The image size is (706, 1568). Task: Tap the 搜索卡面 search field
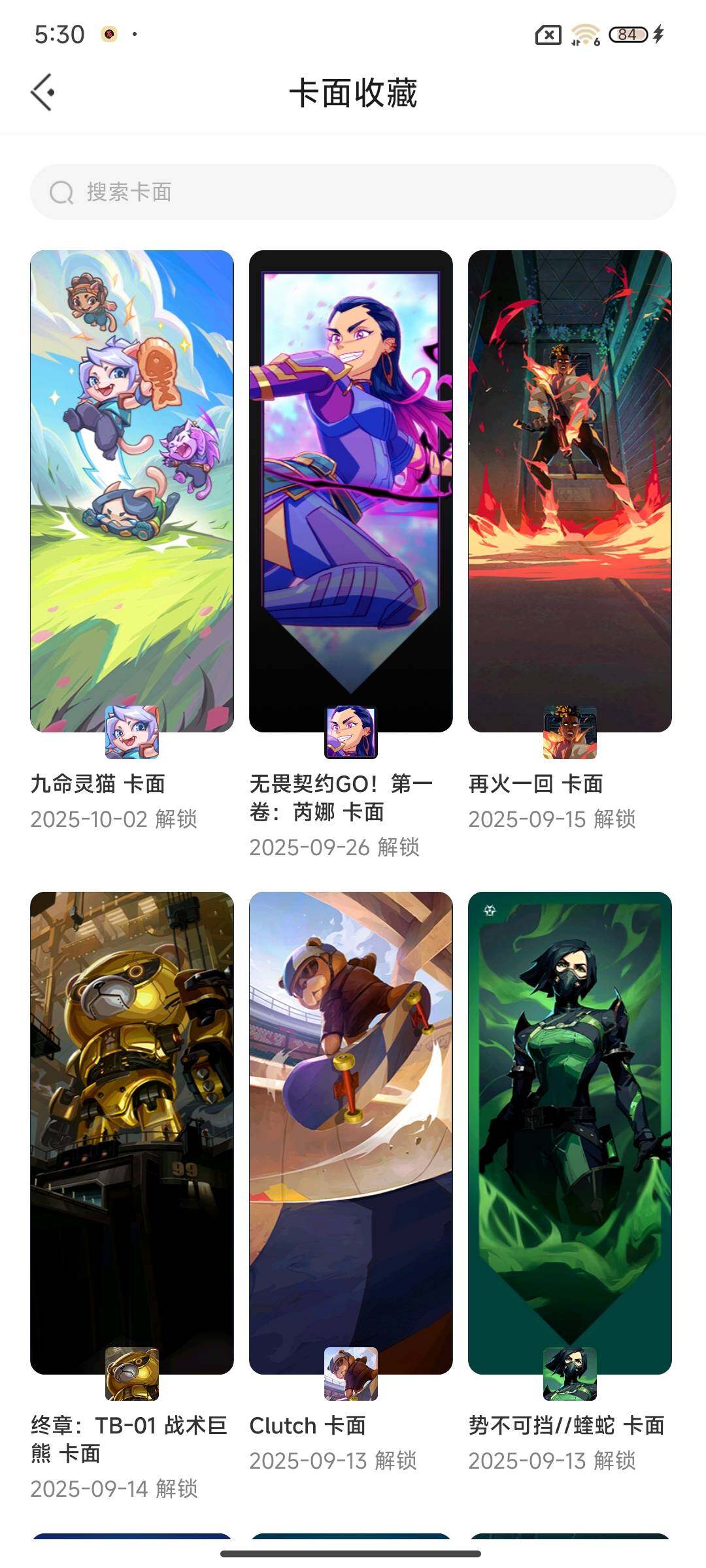click(x=353, y=192)
